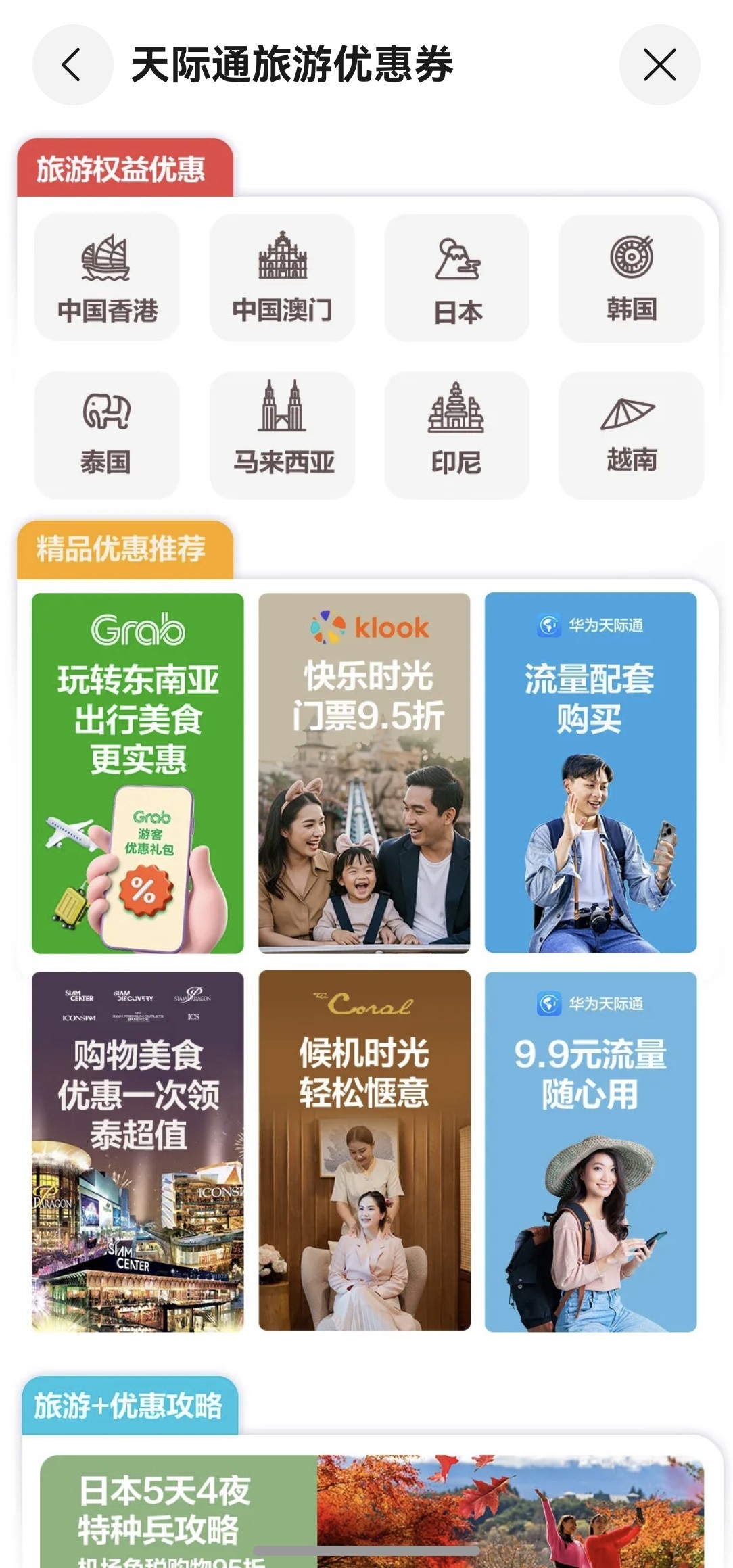Open the Grab 玩转东南亚 offer card
The width and height of the screenshot is (733, 1568).
point(138,773)
